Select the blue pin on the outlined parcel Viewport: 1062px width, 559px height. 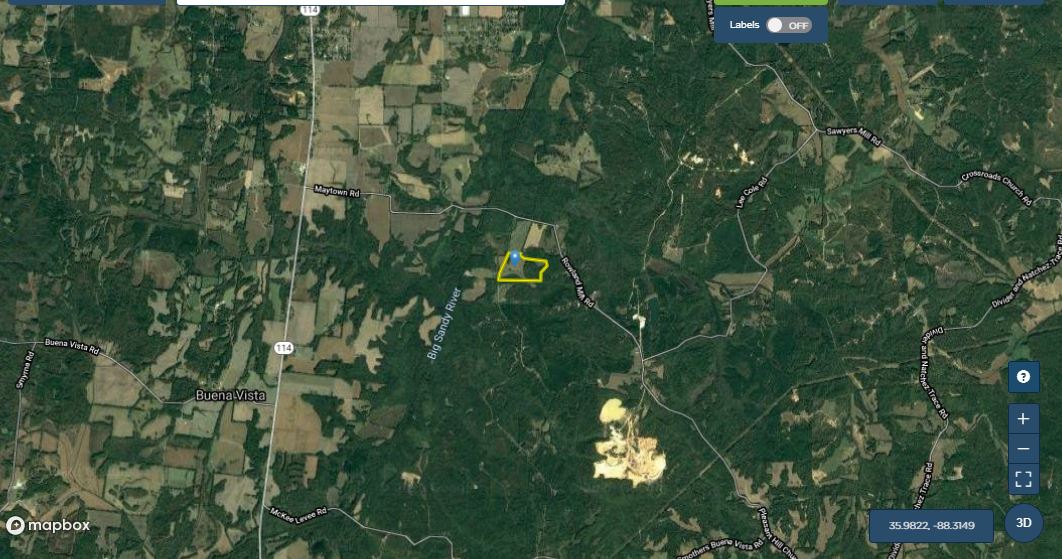coord(515,257)
